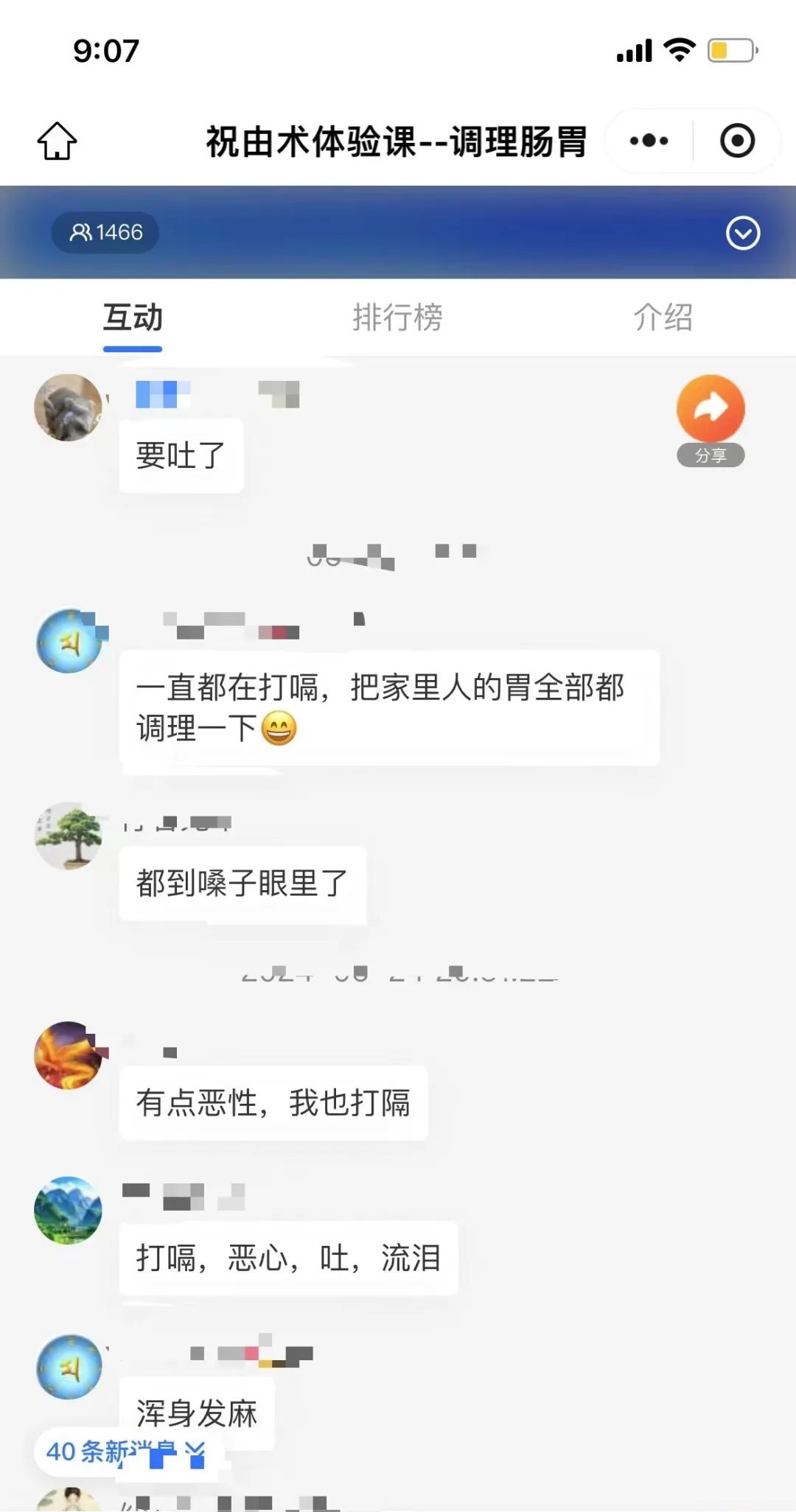Switch to the 排行榜 tab
This screenshot has width=796, height=1512.
[x=397, y=318]
